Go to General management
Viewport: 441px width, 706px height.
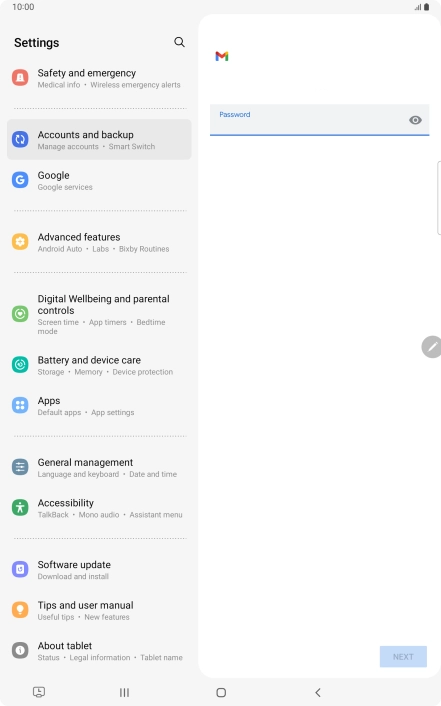pyautogui.click(x=99, y=467)
